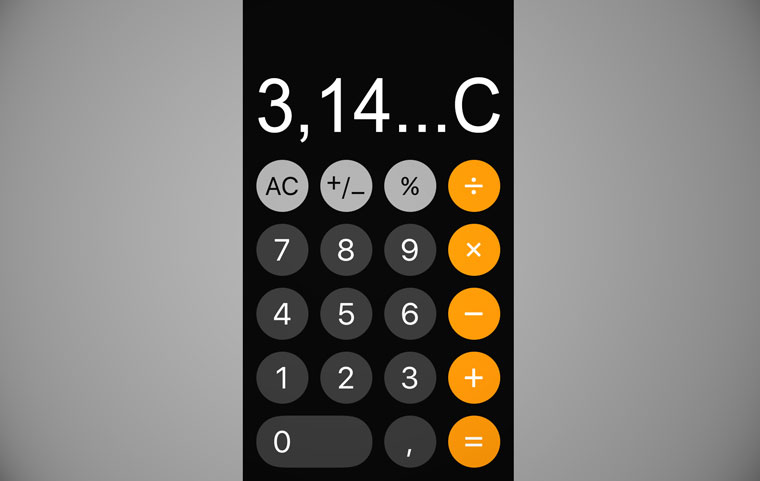Choose the plus operator
Screen dimensions: 760x481
tap(474, 378)
